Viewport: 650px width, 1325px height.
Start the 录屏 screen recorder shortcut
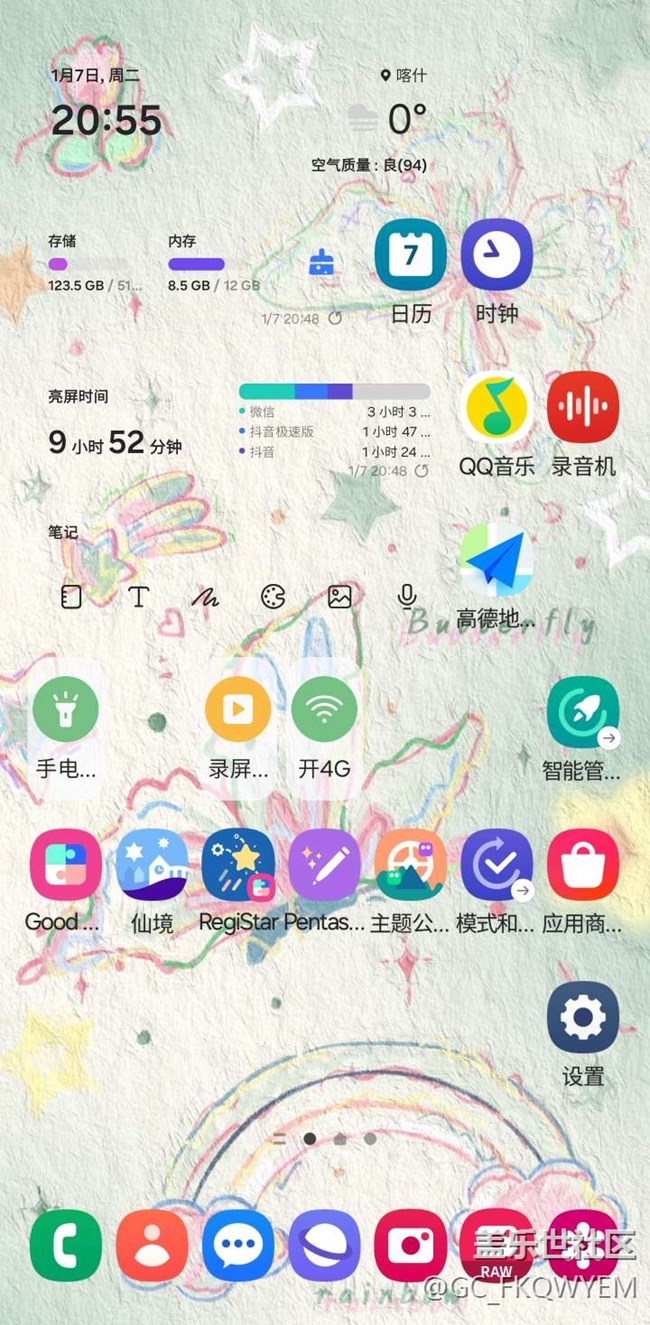(238, 711)
